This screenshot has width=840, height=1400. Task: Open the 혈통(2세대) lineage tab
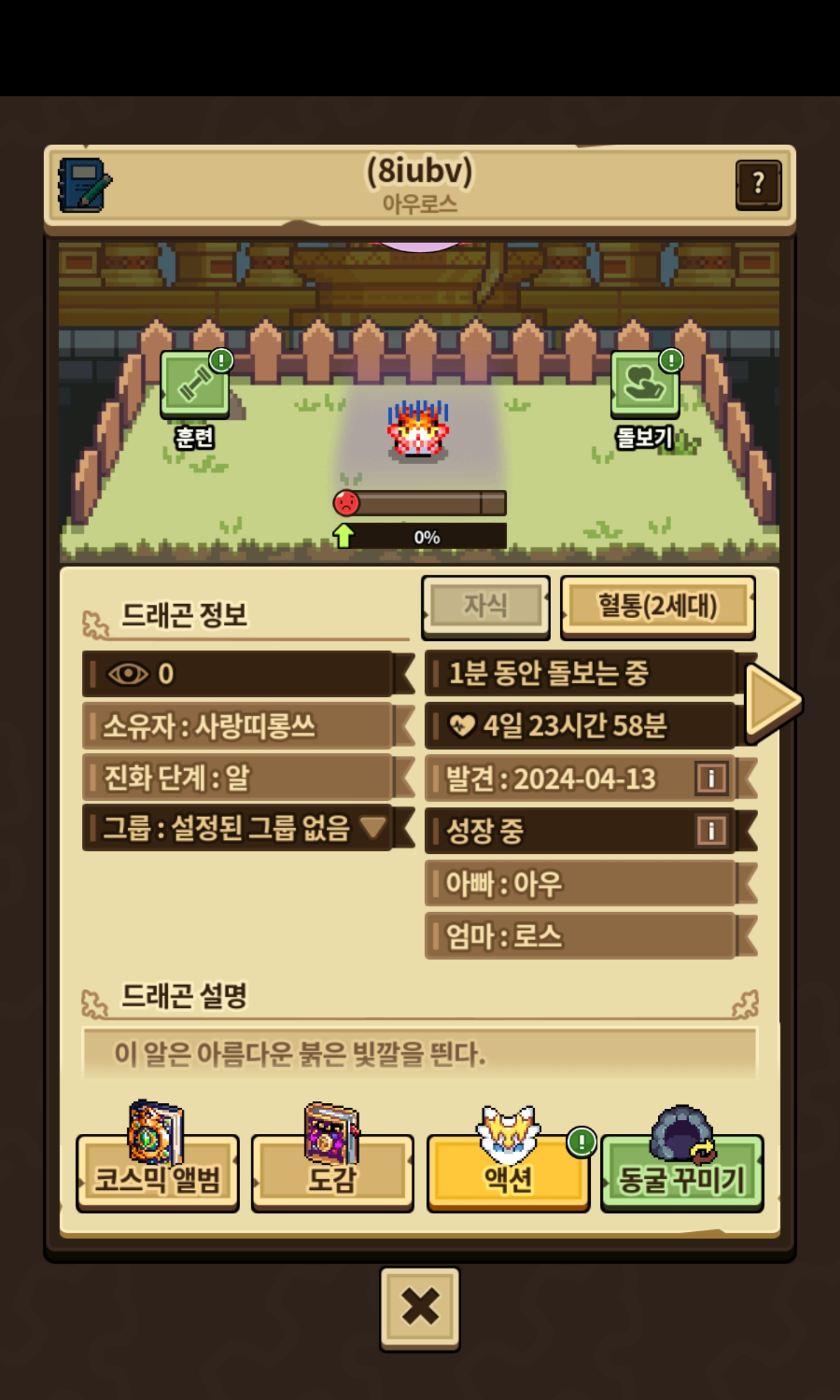[657, 605]
